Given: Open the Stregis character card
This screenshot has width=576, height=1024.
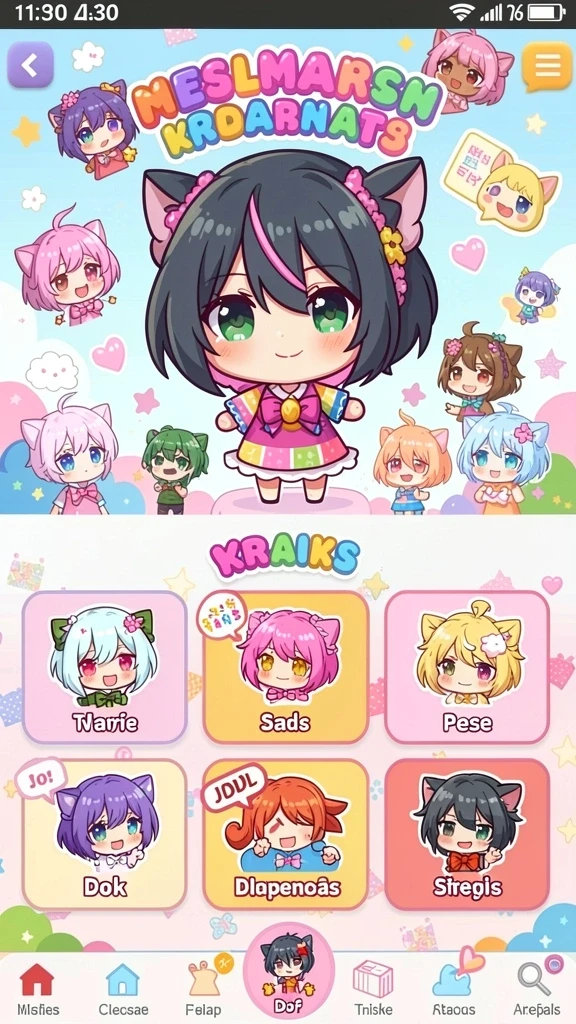Looking at the screenshot, I should pyautogui.click(x=467, y=834).
